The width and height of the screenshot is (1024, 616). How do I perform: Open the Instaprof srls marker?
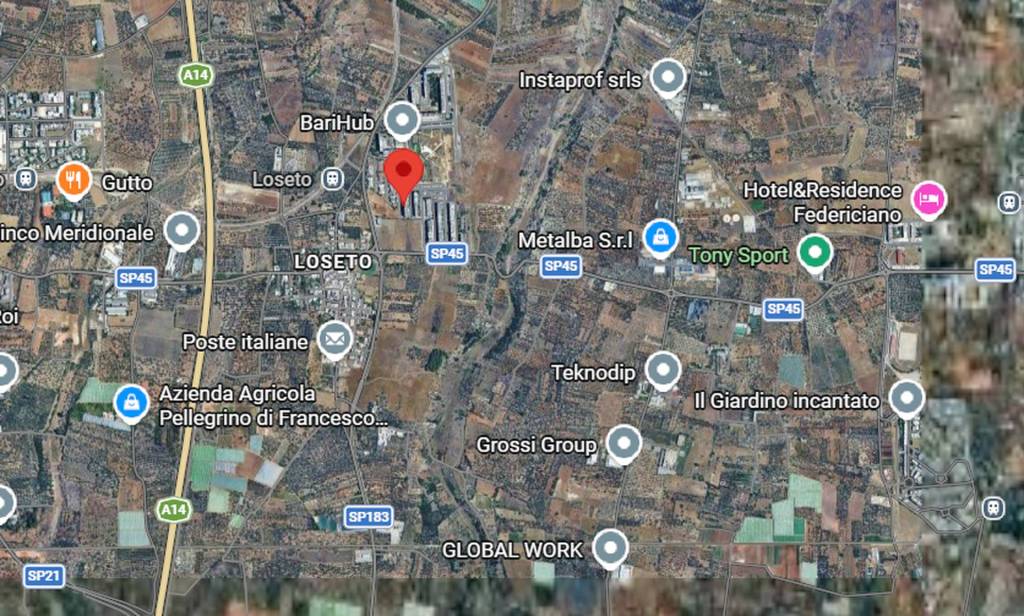[x=667, y=77]
